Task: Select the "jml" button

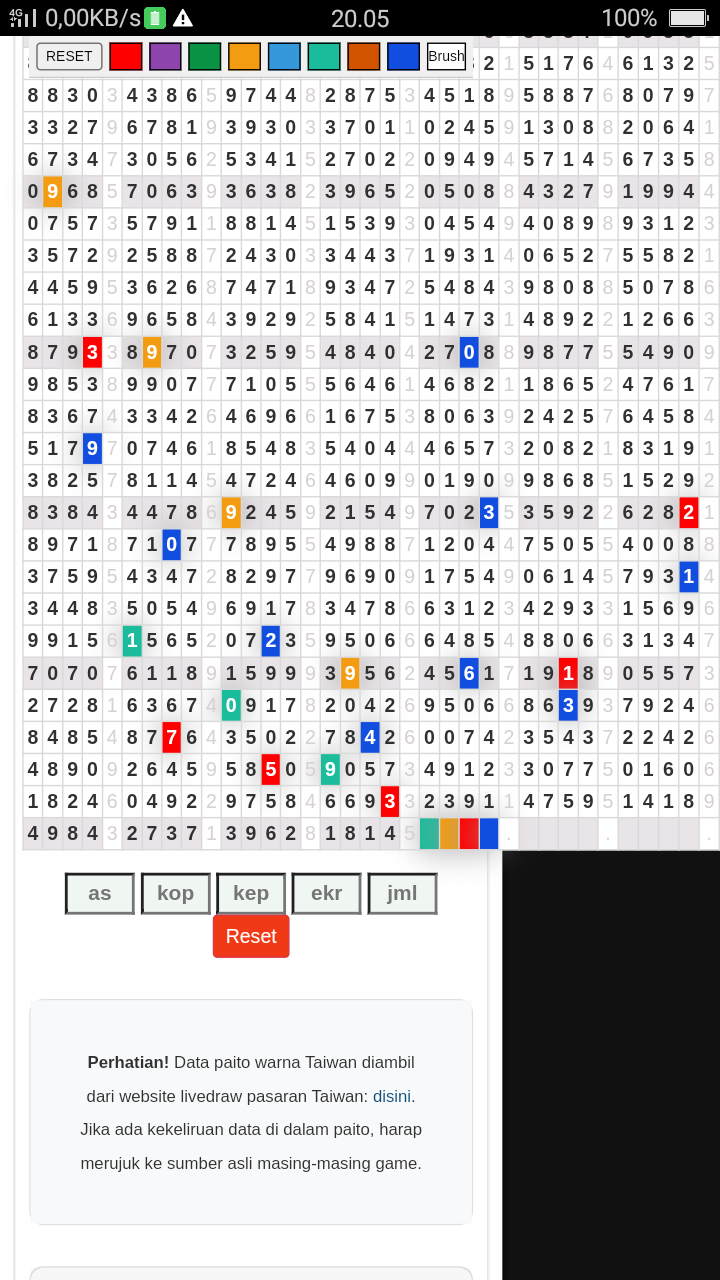Action: tap(402, 893)
